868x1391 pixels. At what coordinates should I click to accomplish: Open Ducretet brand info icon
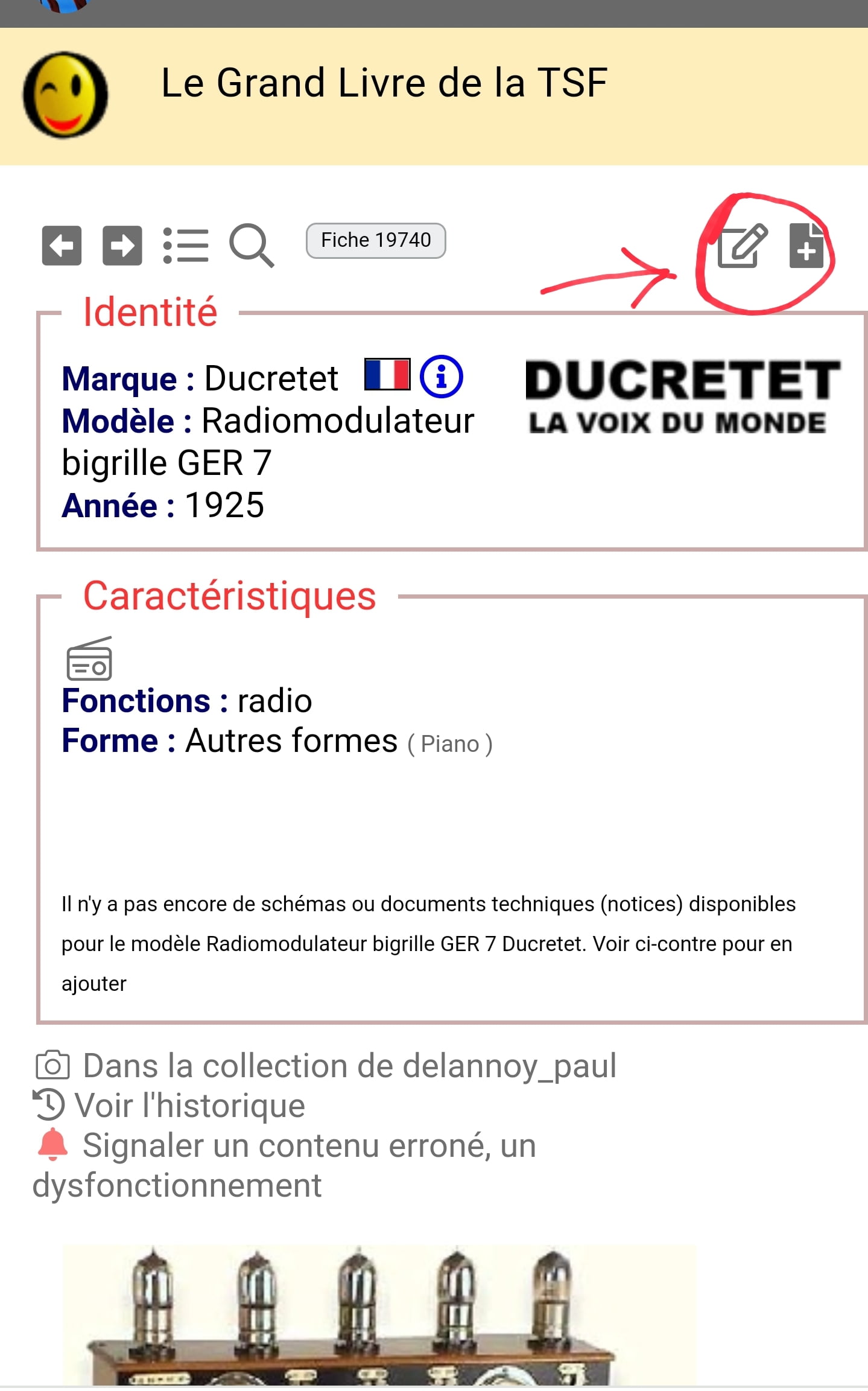pos(442,377)
